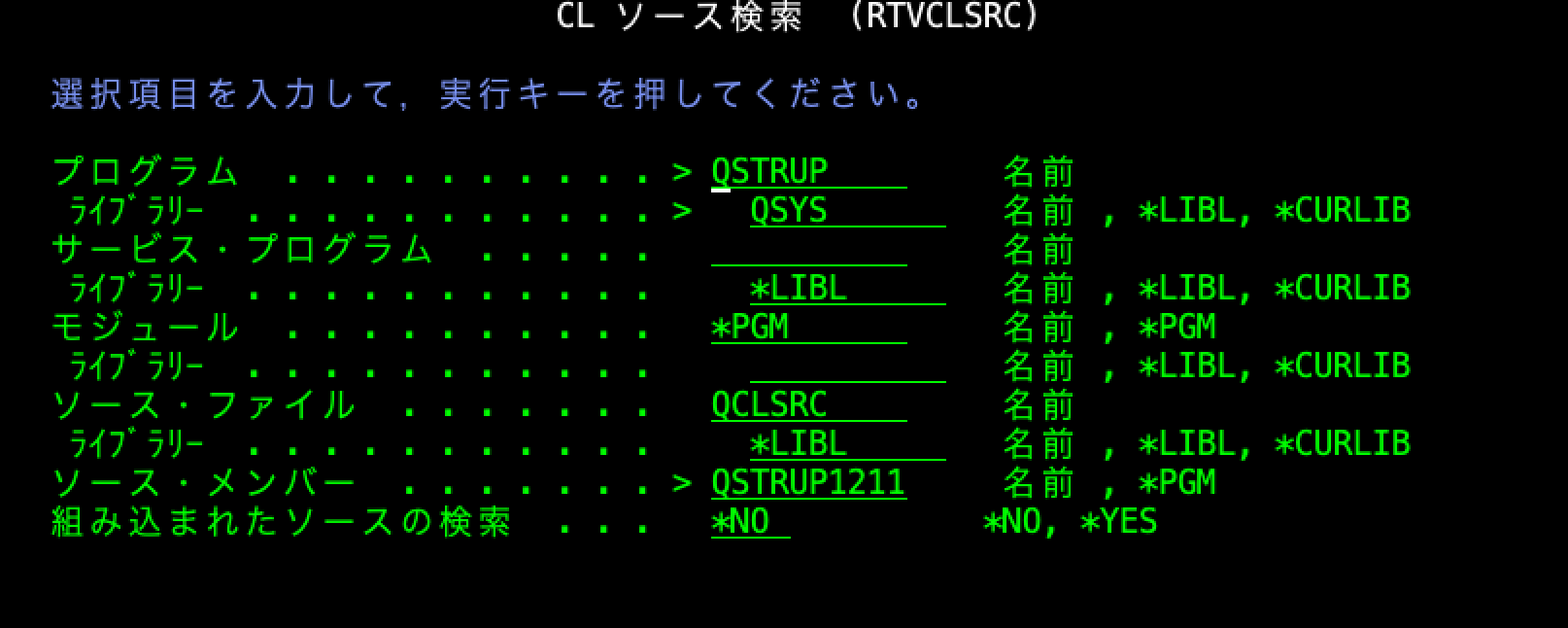Select the program name field containing QSTRUP
The image size is (1568, 628).
[807, 171]
